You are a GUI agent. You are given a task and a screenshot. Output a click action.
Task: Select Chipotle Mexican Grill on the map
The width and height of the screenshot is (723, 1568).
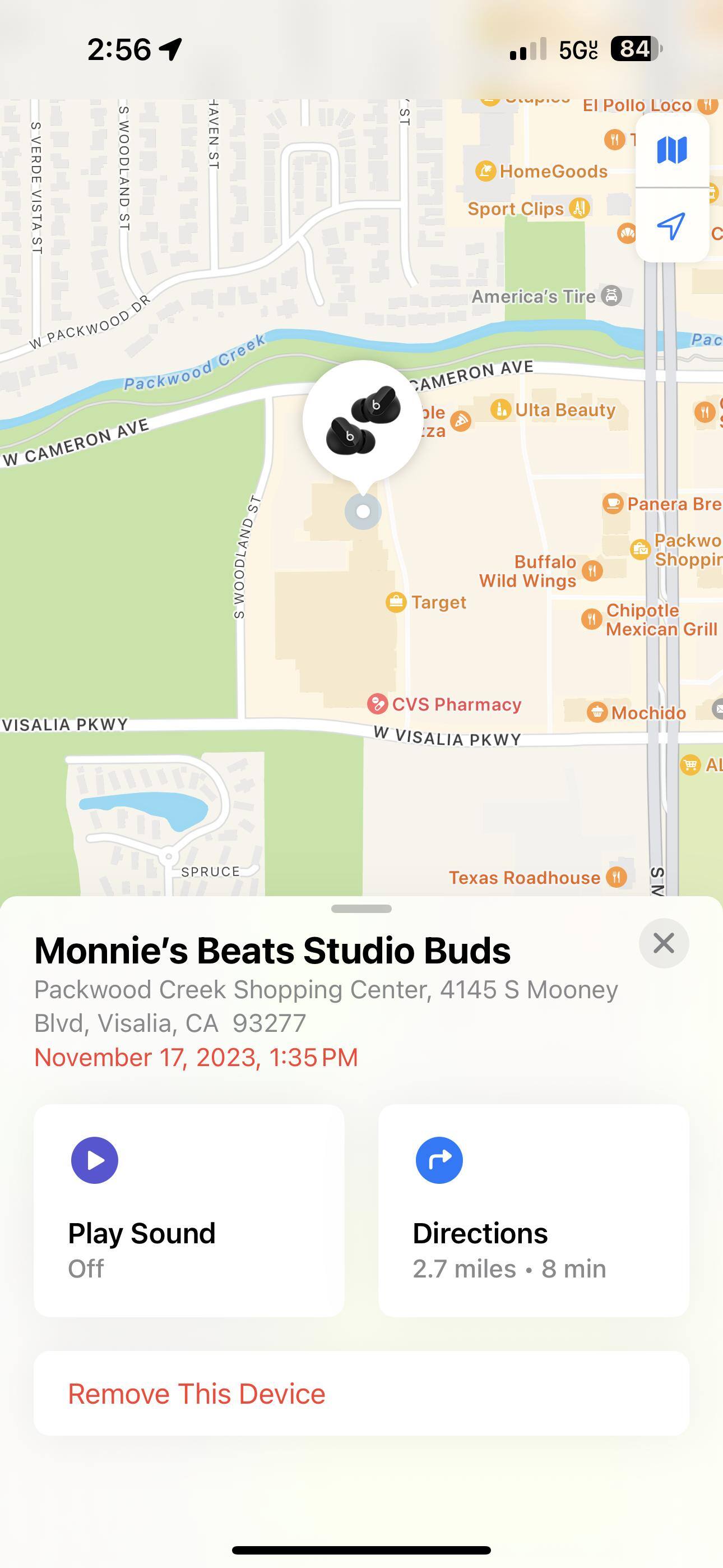649,620
